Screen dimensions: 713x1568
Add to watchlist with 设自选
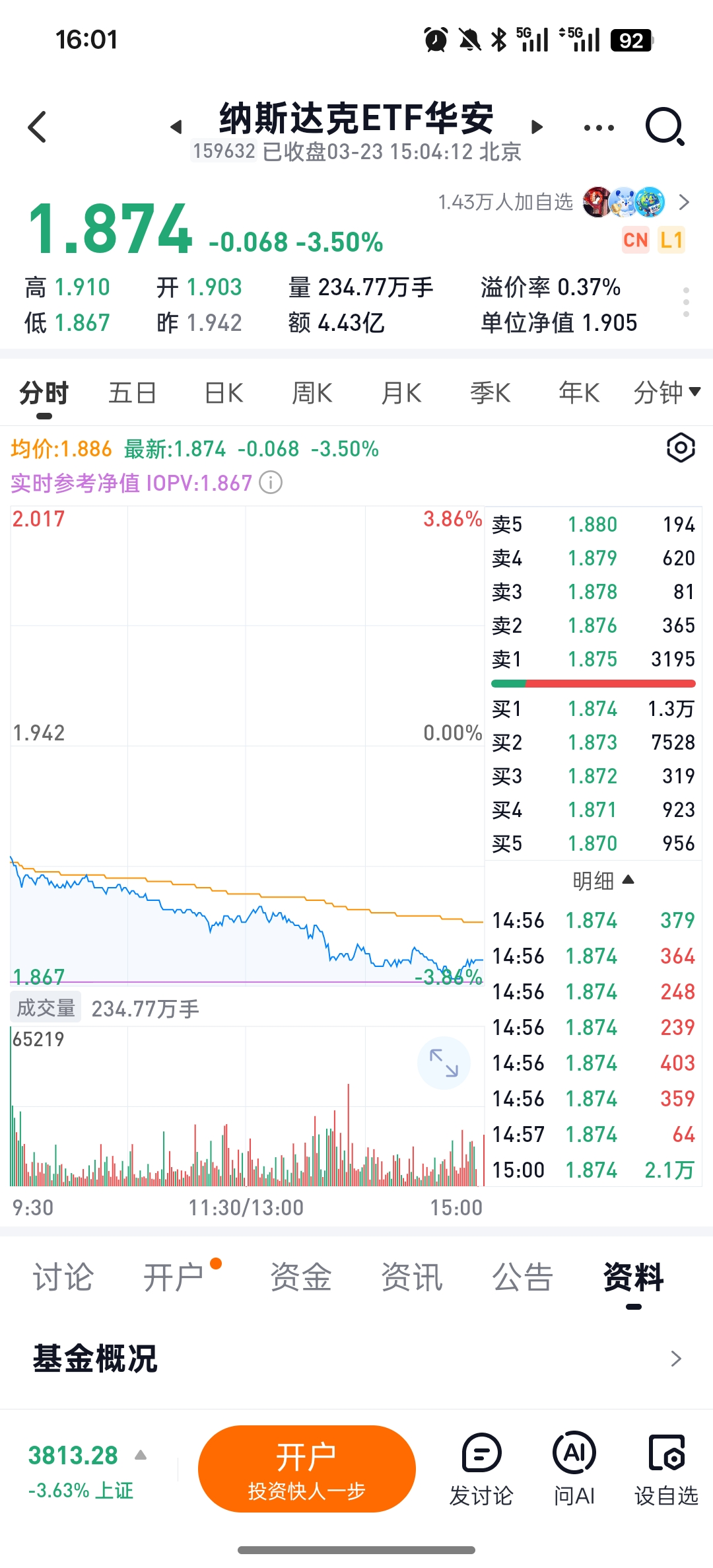(x=666, y=1469)
